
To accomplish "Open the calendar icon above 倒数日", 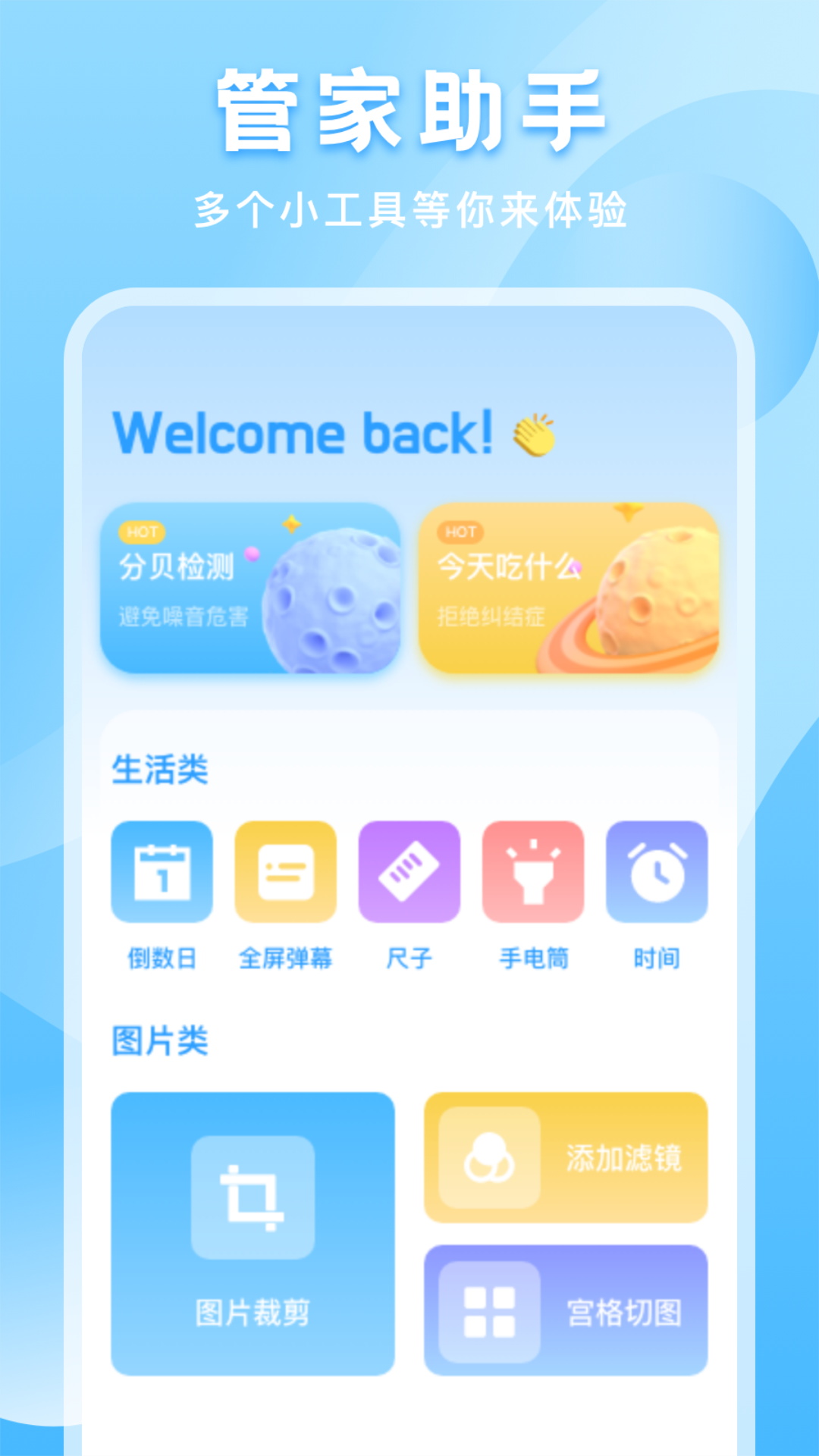I will (162, 871).
